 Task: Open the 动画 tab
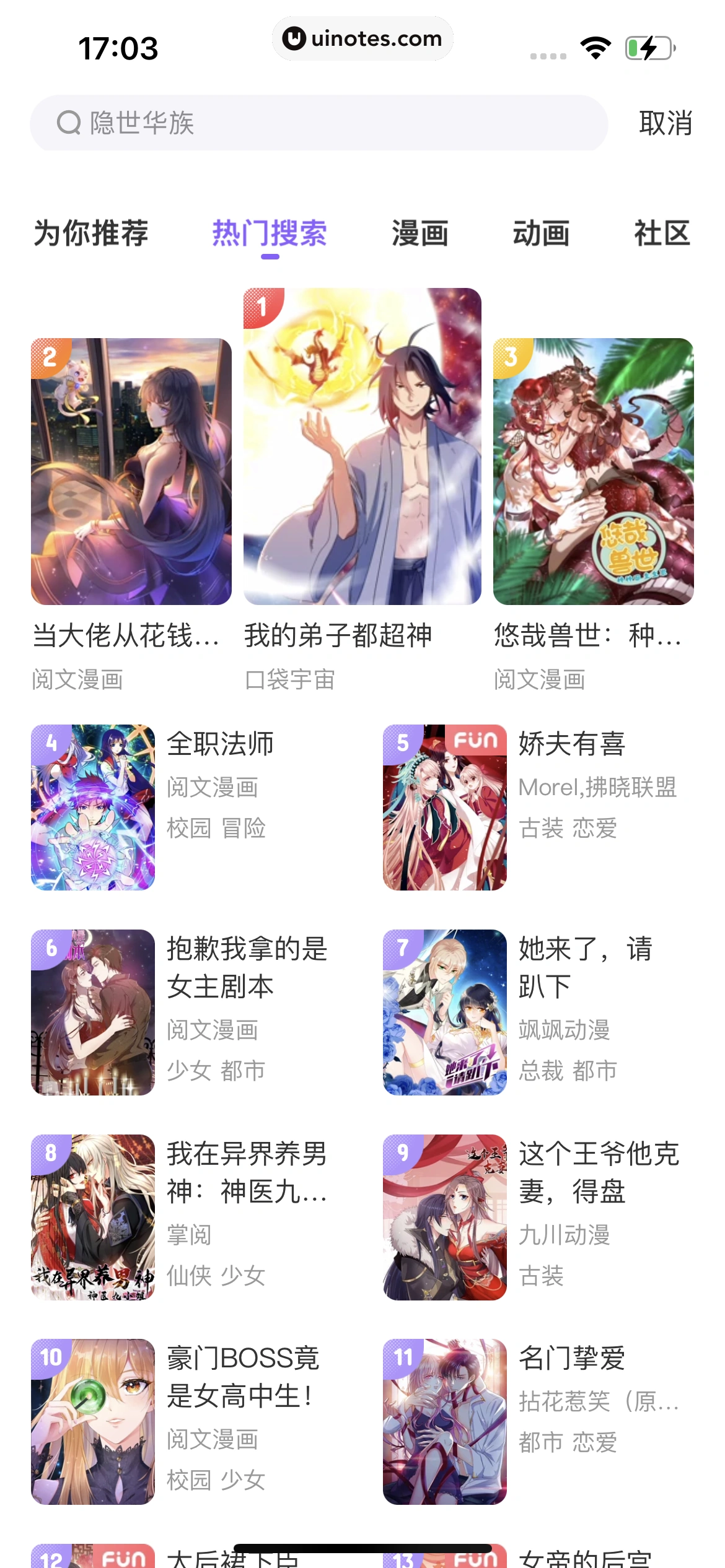pos(541,233)
